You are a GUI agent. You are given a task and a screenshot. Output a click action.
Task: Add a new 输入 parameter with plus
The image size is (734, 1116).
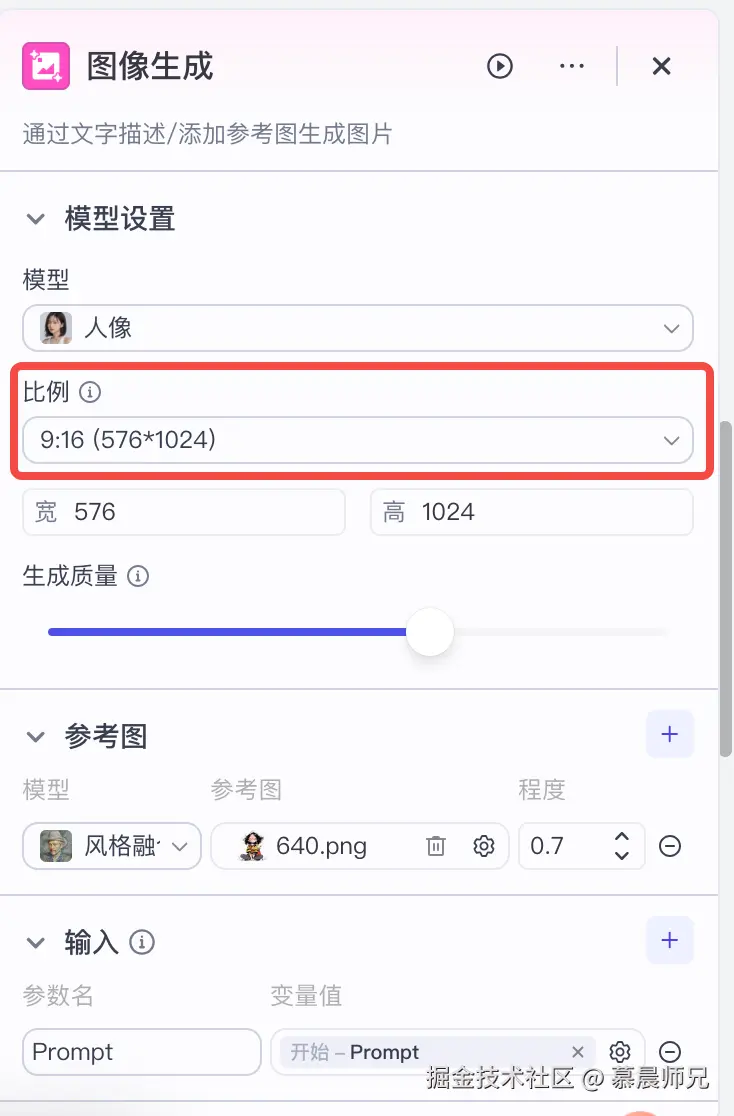coord(669,940)
